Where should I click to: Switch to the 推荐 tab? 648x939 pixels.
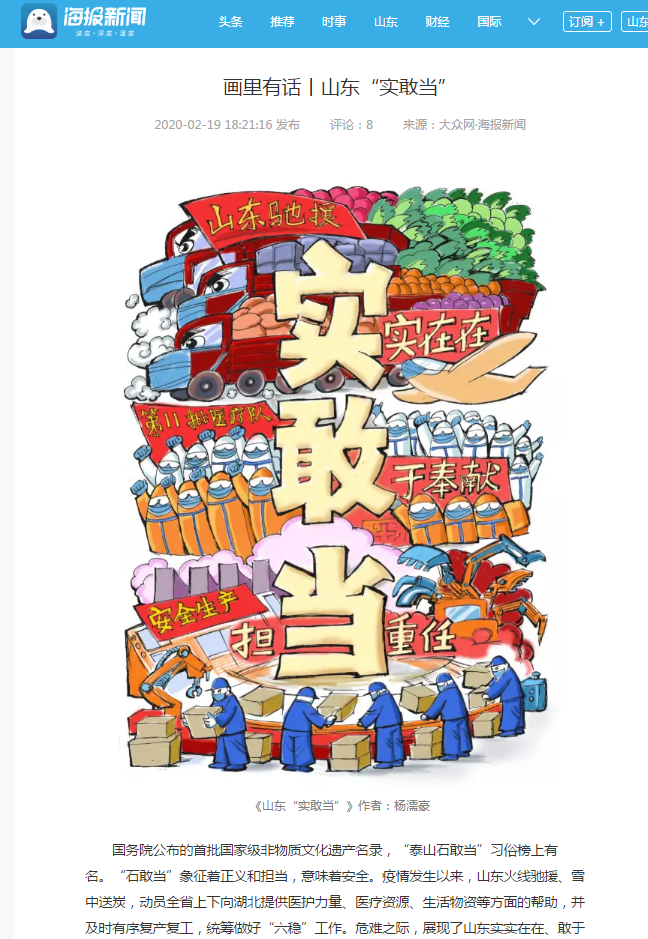(283, 22)
